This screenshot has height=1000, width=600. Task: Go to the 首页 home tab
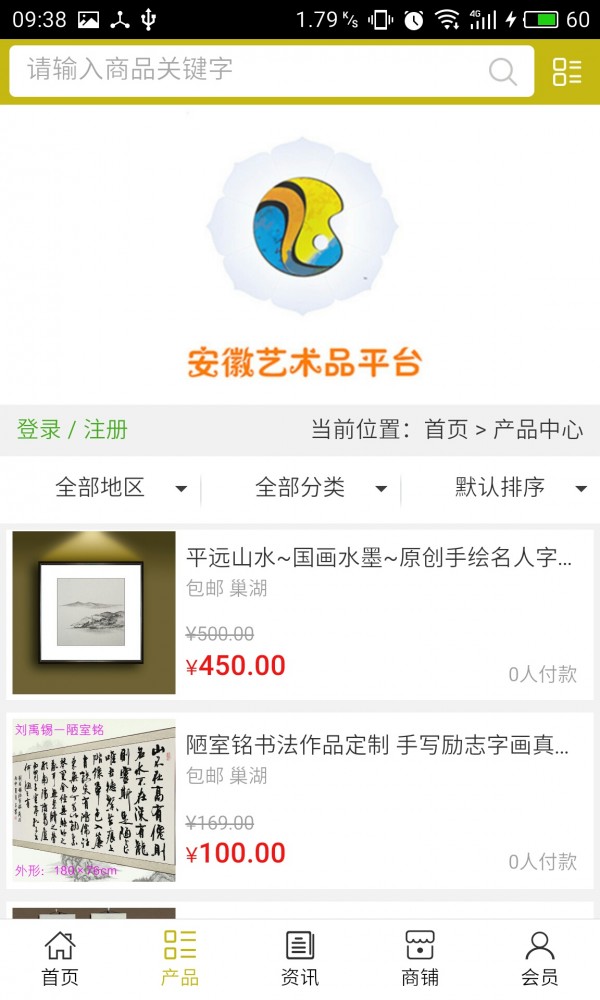pyautogui.click(x=60, y=958)
